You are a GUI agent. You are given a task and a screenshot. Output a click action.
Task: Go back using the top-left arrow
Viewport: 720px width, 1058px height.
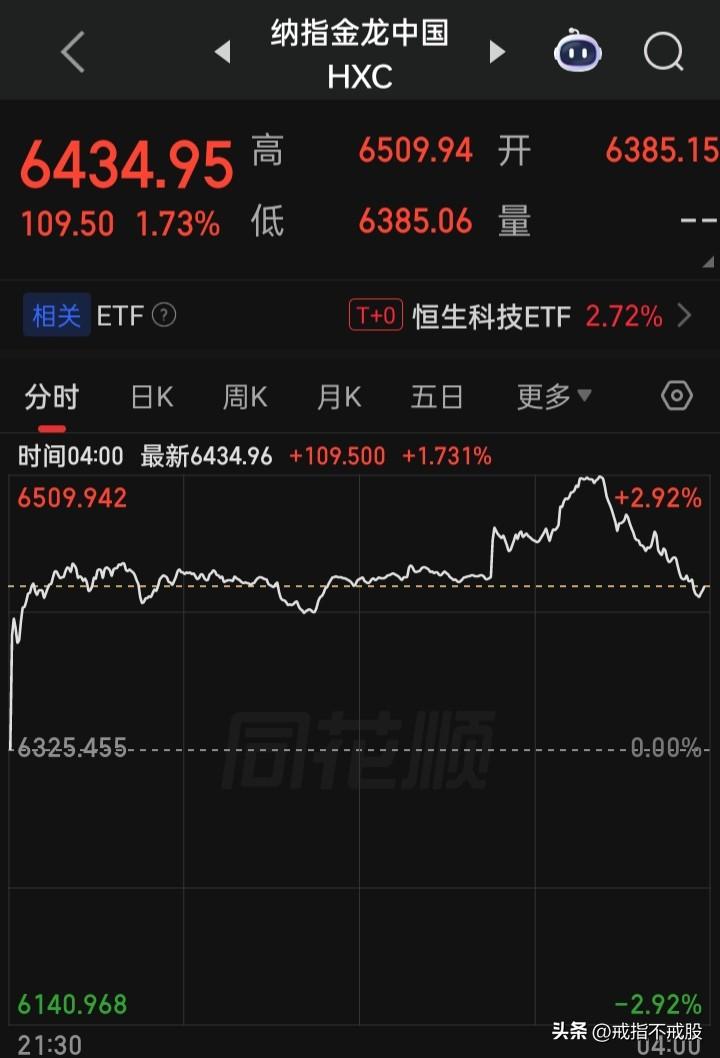73,52
